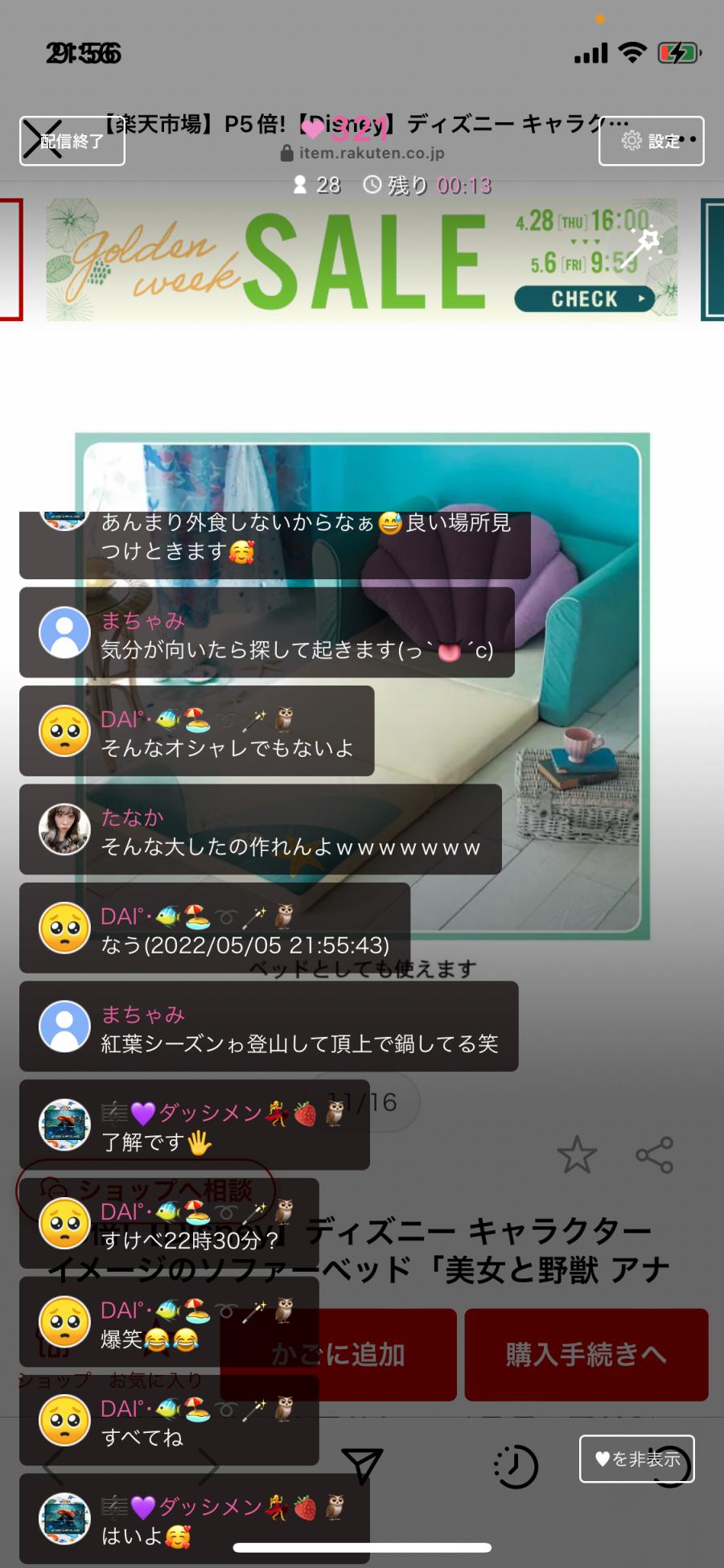This screenshot has width=724, height=1568.
Task: Open the browser history clock icon
Action: click(x=516, y=1466)
